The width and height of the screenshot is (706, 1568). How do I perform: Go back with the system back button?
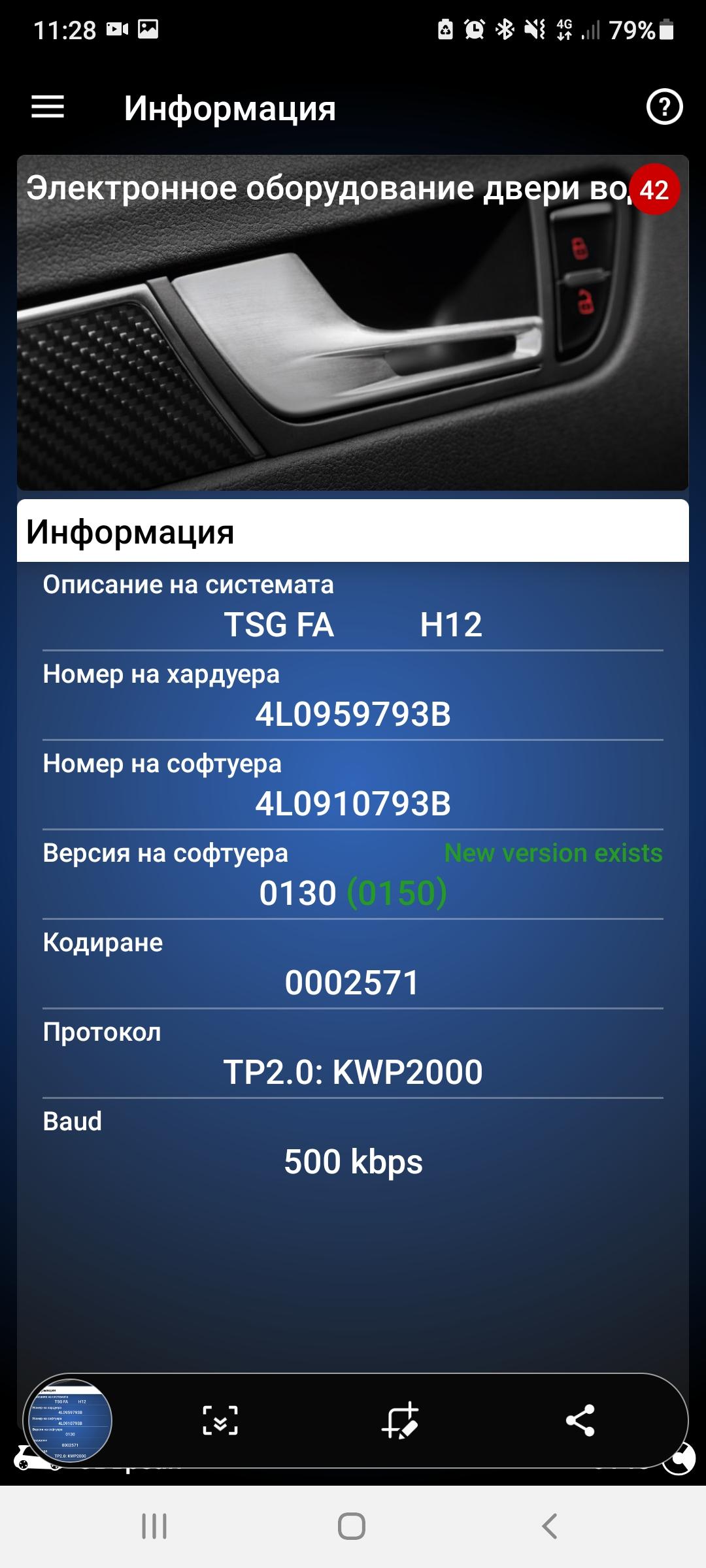[550, 1526]
